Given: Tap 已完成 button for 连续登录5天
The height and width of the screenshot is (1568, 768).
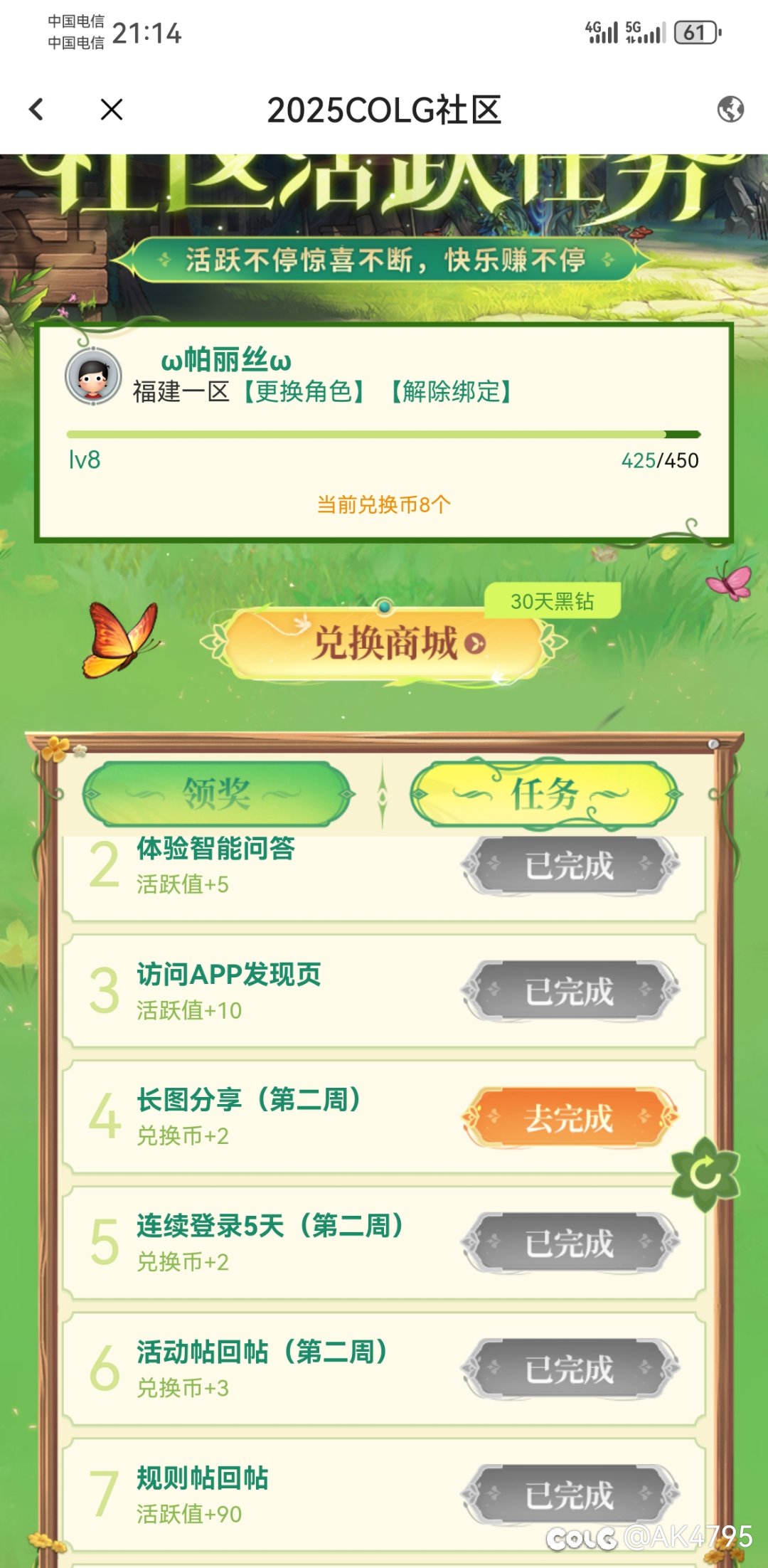Looking at the screenshot, I should pyautogui.click(x=570, y=1243).
